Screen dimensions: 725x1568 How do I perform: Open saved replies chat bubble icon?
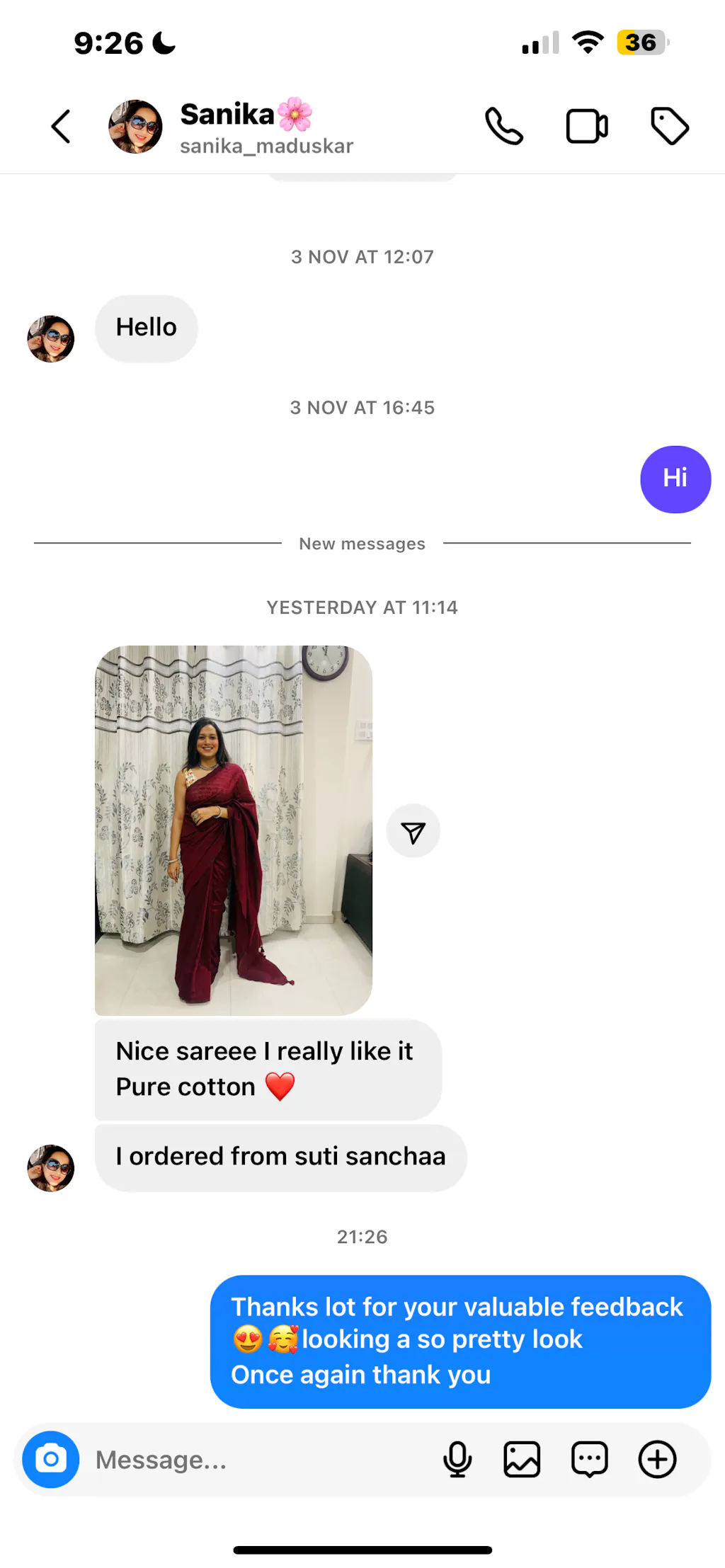click(x=589, y=1459)
